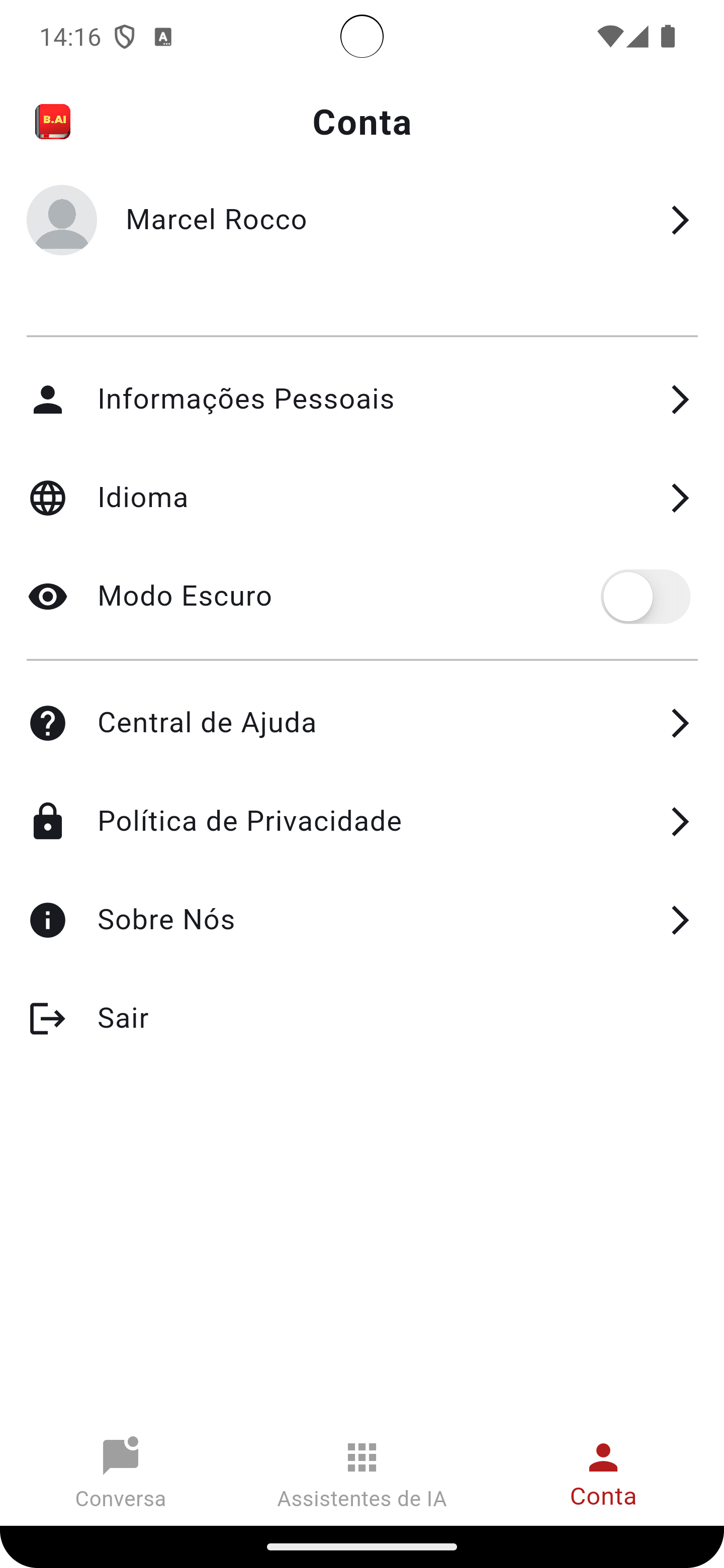Enable the Modo Escuro switch
The height and width of the screenshot is (1568, 724).
tap(646, 597)
